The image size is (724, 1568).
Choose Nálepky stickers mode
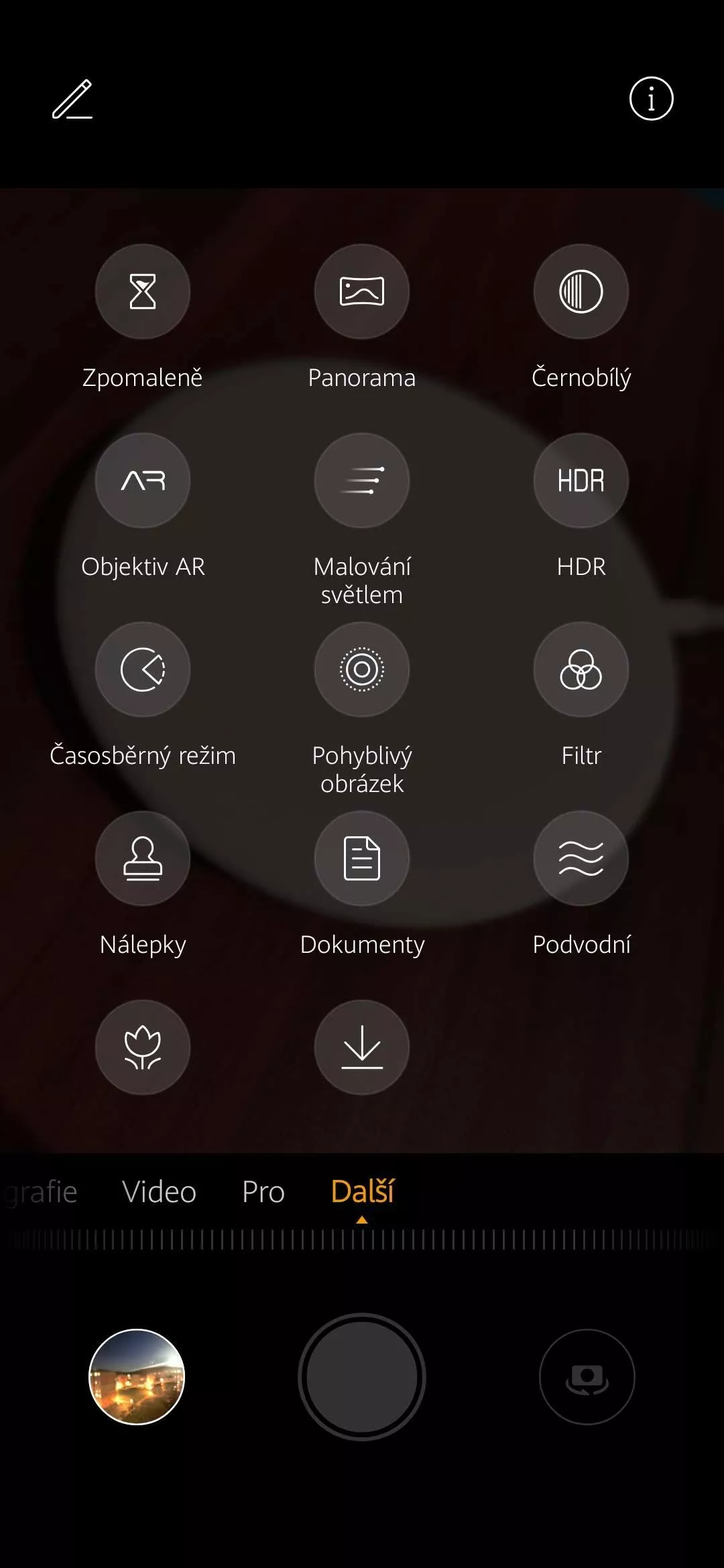(x=143, y=858)
